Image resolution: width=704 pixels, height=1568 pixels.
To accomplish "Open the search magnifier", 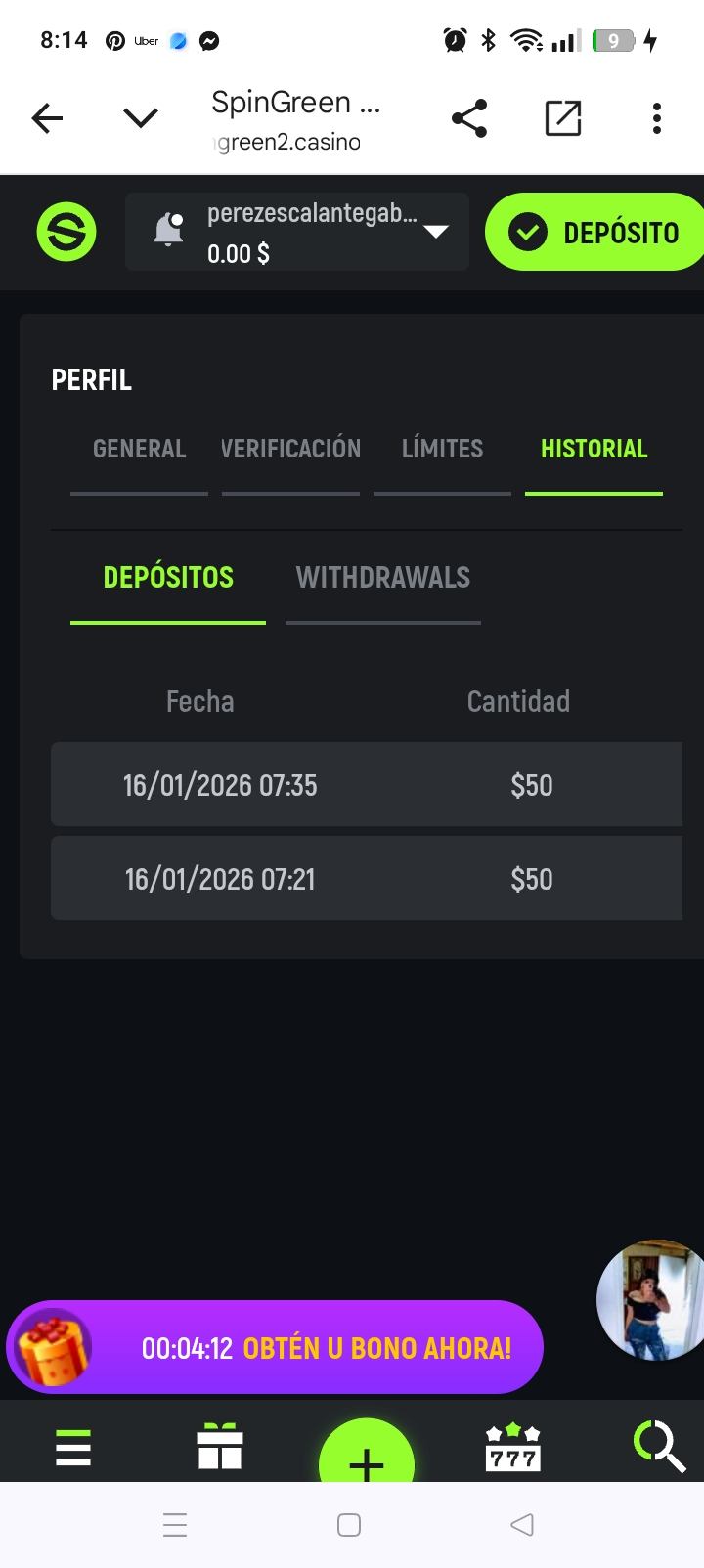I will point(659,1447).
